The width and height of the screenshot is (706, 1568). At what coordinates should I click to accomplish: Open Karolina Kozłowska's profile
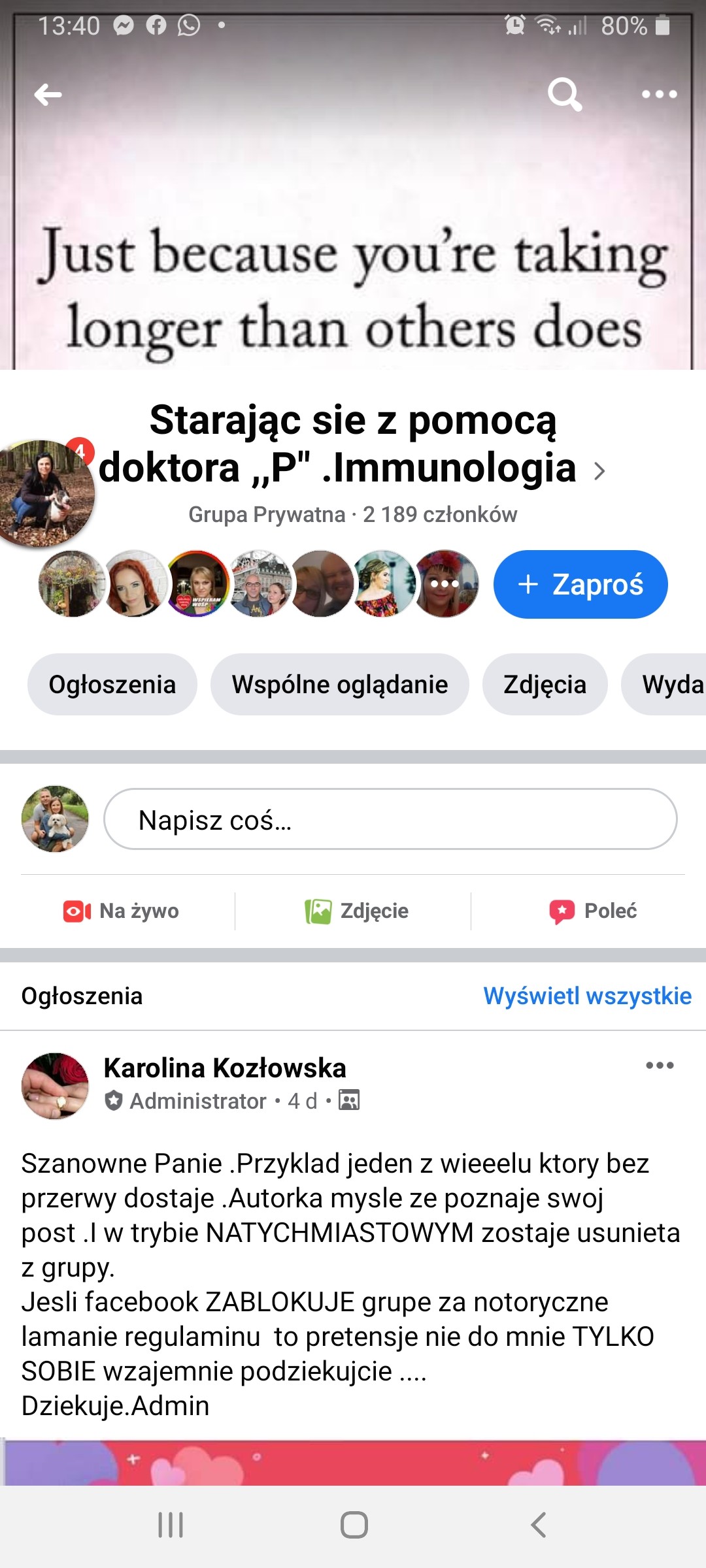point(224,1068)
